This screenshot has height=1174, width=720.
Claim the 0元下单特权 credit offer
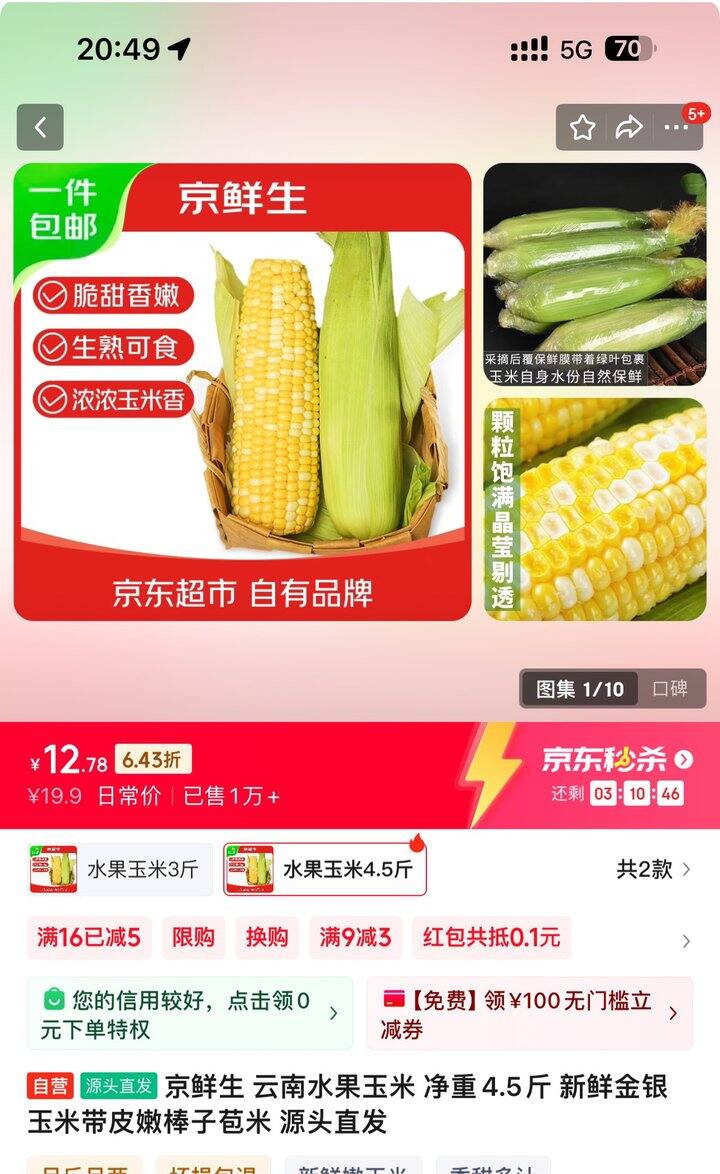point(190,1013)
